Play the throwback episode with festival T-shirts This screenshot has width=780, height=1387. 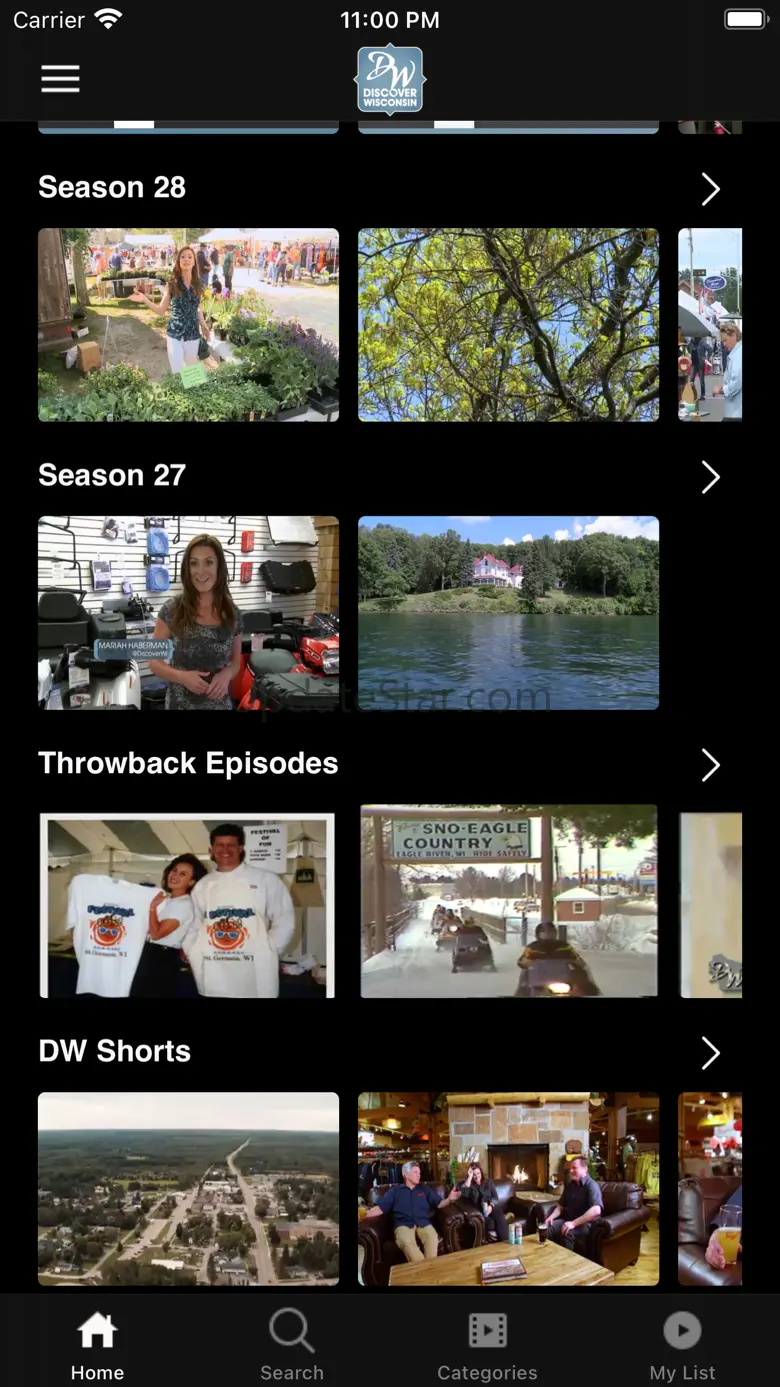pyautogui.click(x=188, y=905)
